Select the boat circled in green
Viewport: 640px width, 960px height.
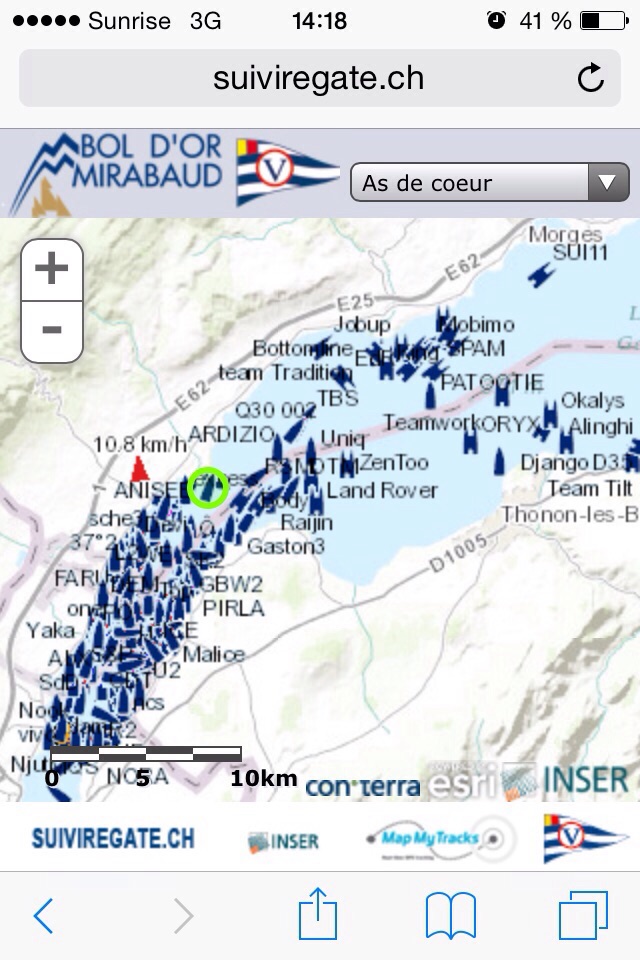pos(208,488)
